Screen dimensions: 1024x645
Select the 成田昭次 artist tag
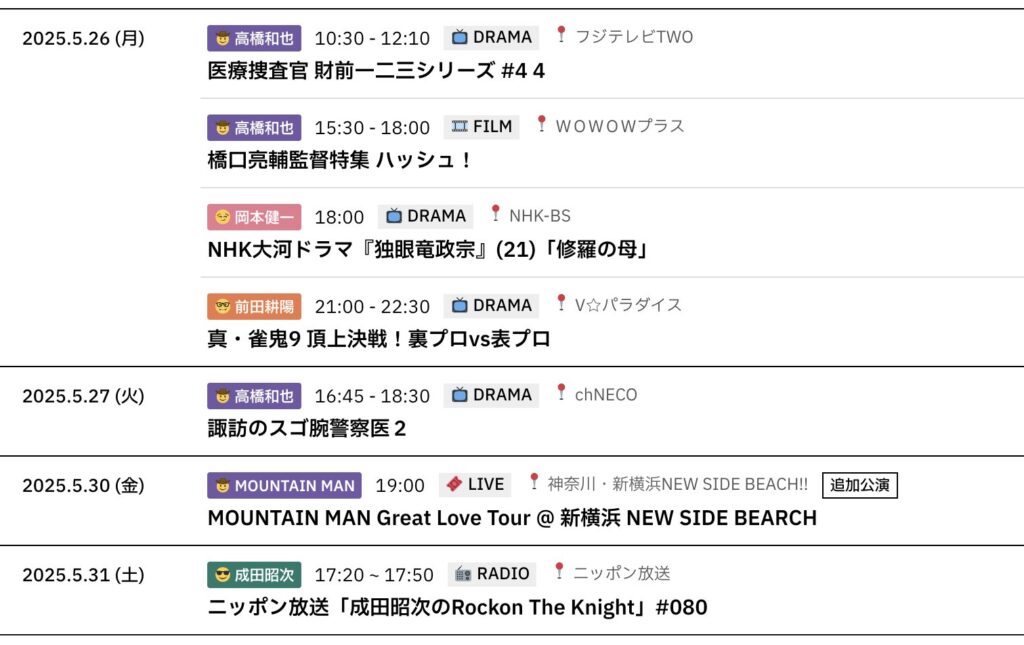pos(253,575)
